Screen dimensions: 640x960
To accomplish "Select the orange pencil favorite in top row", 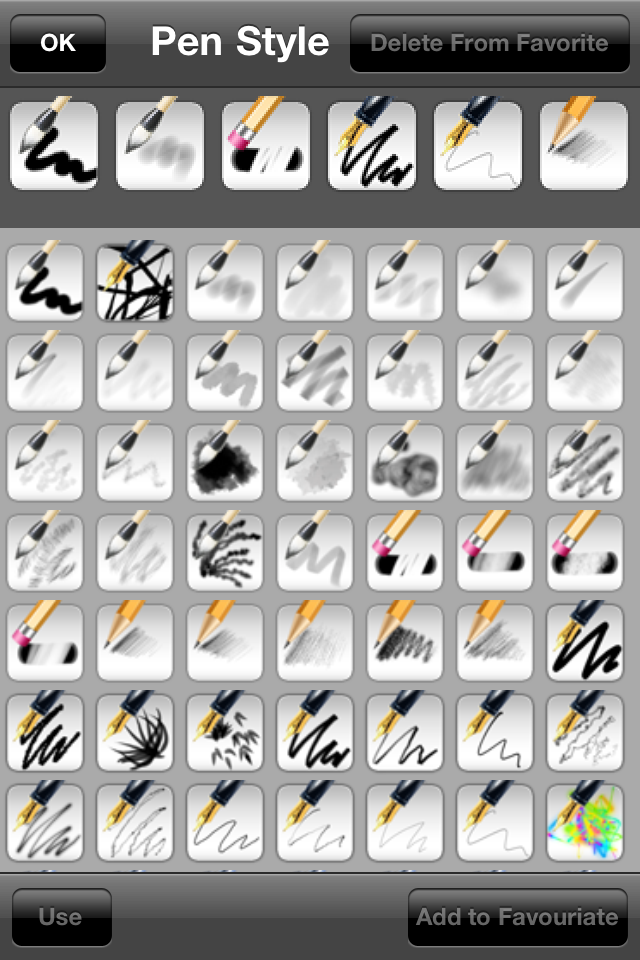I will [584, 145].
